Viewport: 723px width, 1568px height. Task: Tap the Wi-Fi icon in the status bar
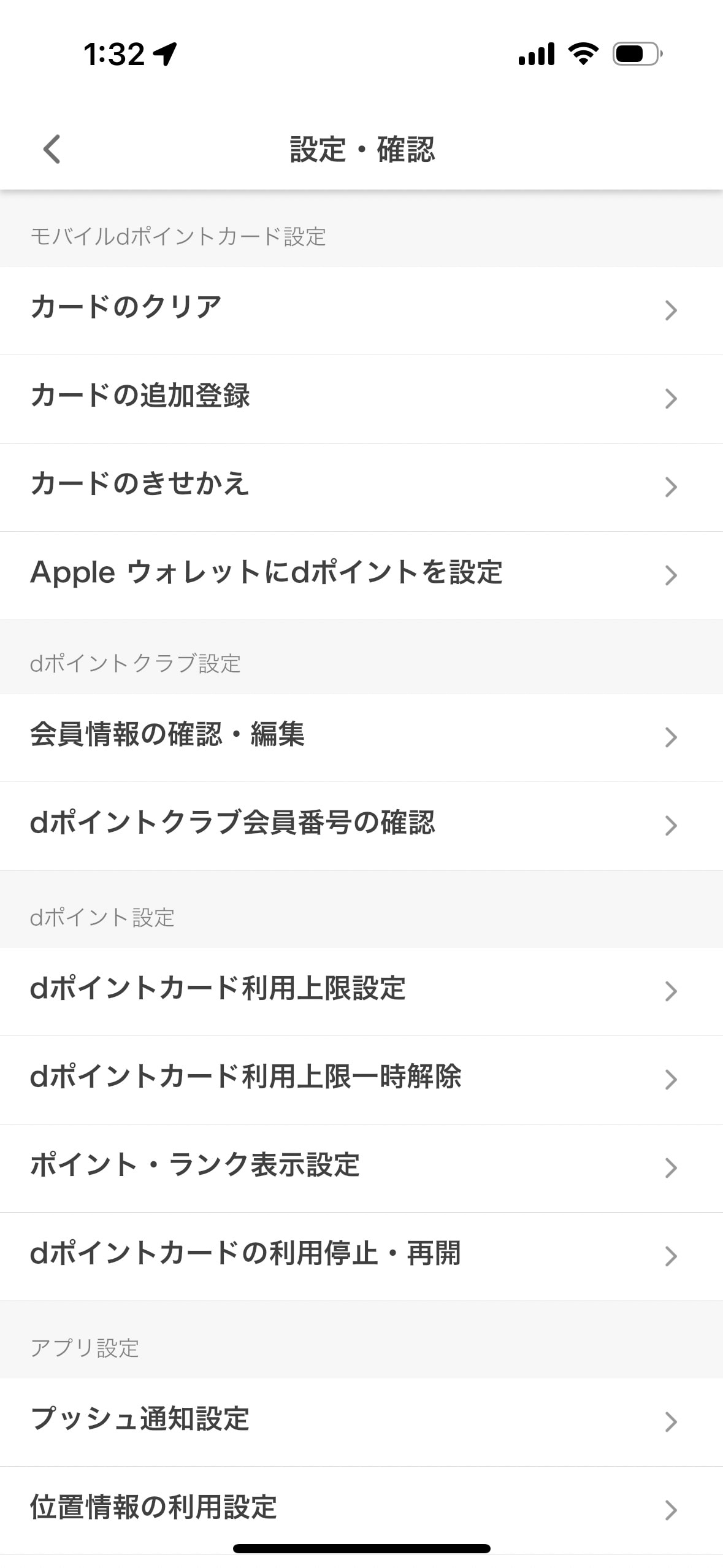tap(583, 55)
